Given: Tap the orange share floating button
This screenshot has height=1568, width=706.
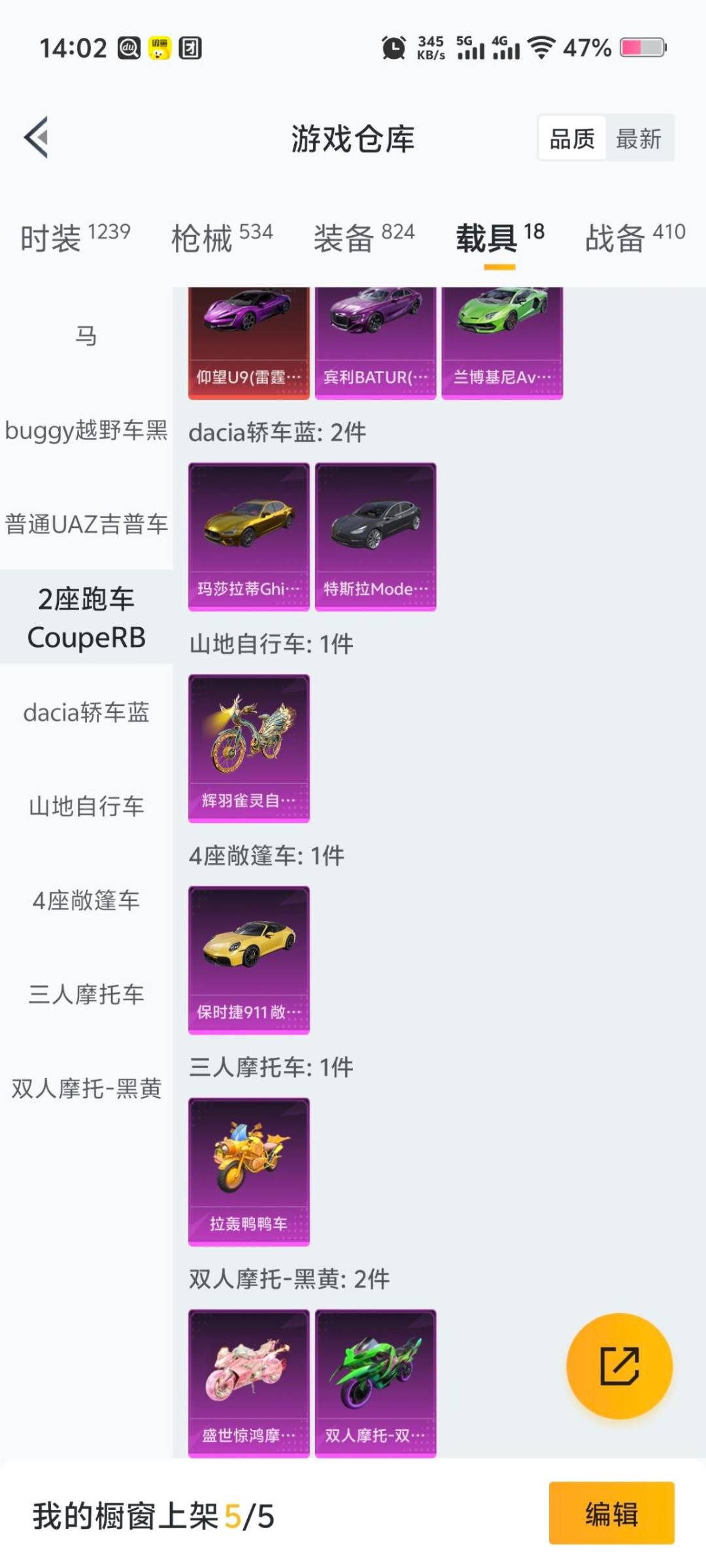Looking at the screenshot, I should coord(619,1366).
